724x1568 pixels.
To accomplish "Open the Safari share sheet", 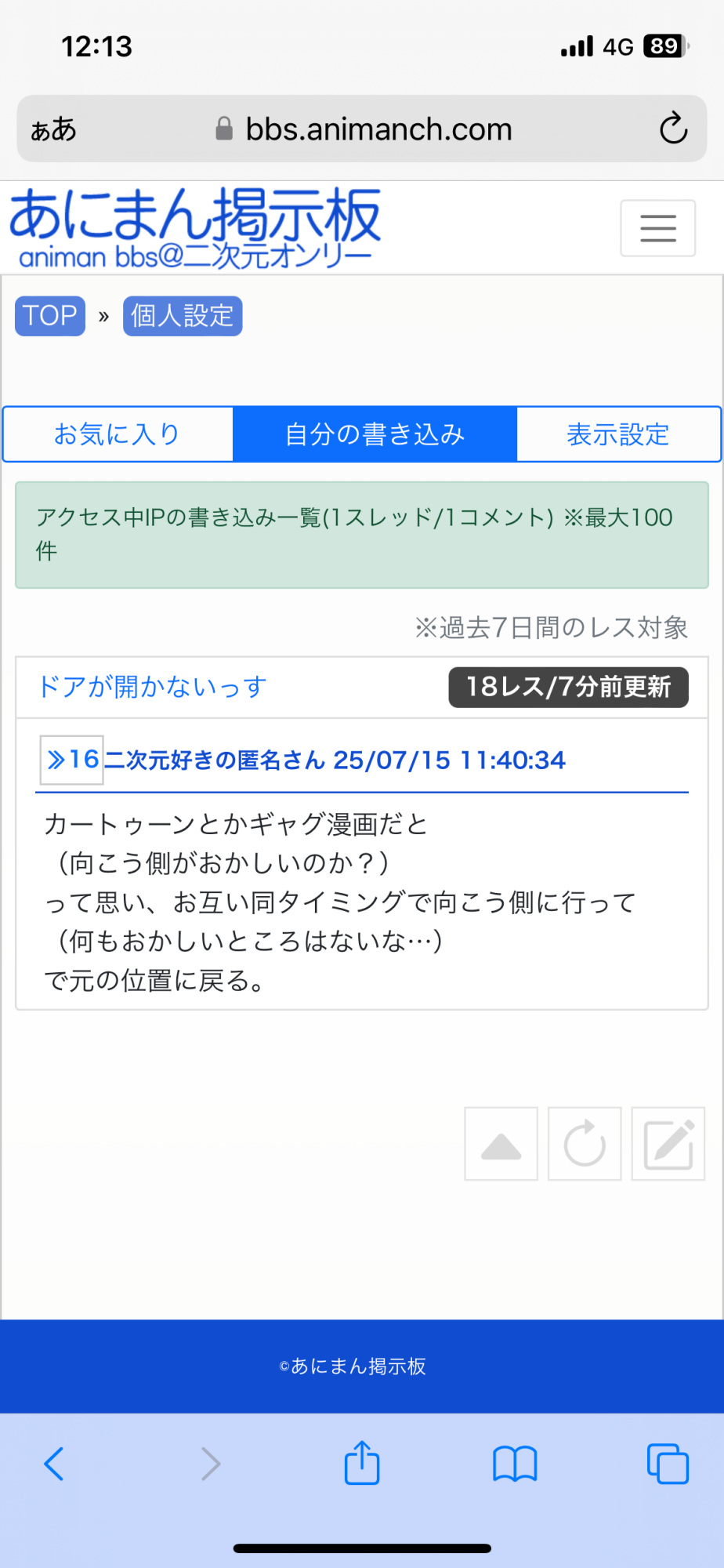I will coord(362,1462).
